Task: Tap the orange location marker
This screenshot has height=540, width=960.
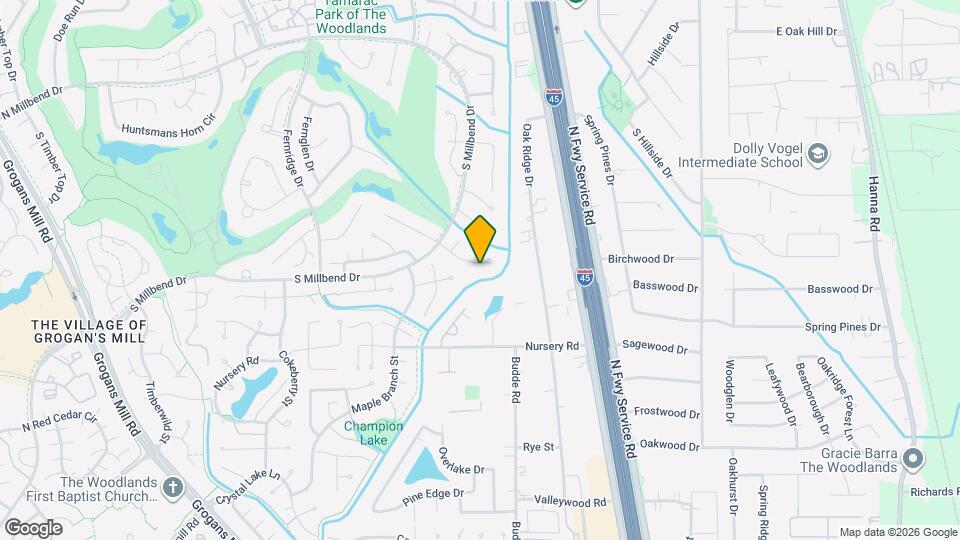Action: (x=481, y=238)
